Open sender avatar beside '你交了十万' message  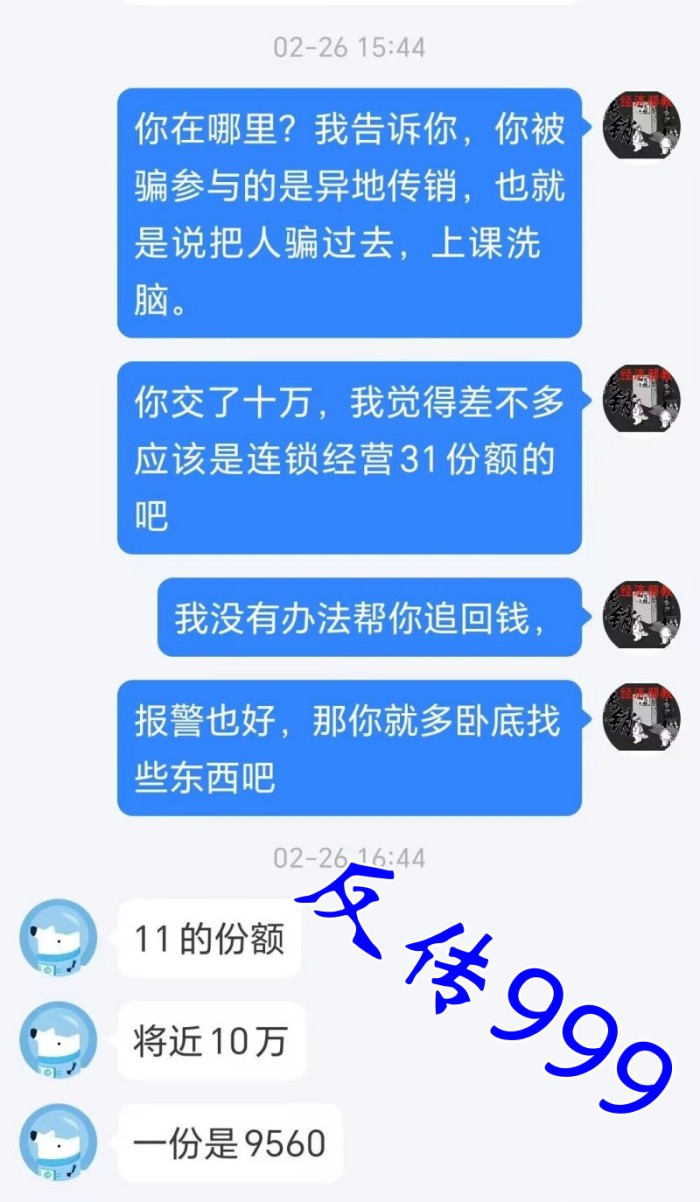tap(641, 401)
